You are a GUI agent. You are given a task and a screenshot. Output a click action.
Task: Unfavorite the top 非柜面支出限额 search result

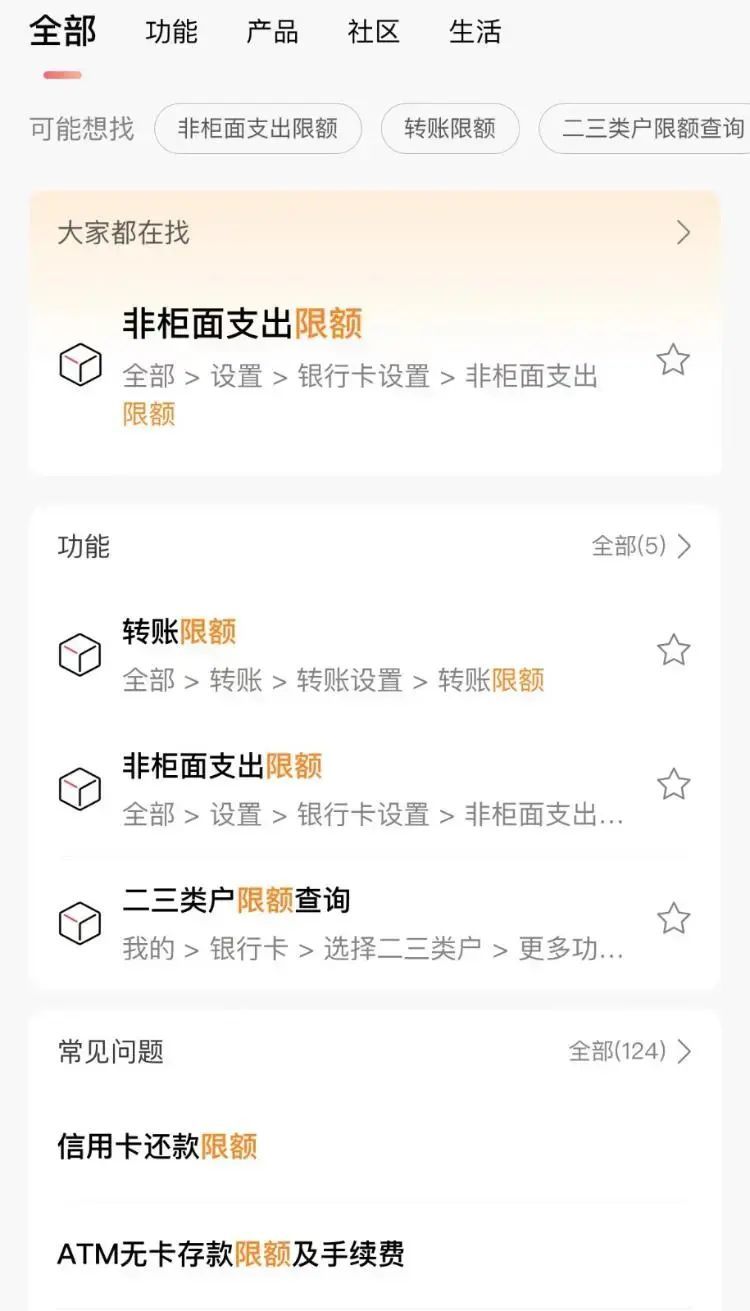coord(673,360)
